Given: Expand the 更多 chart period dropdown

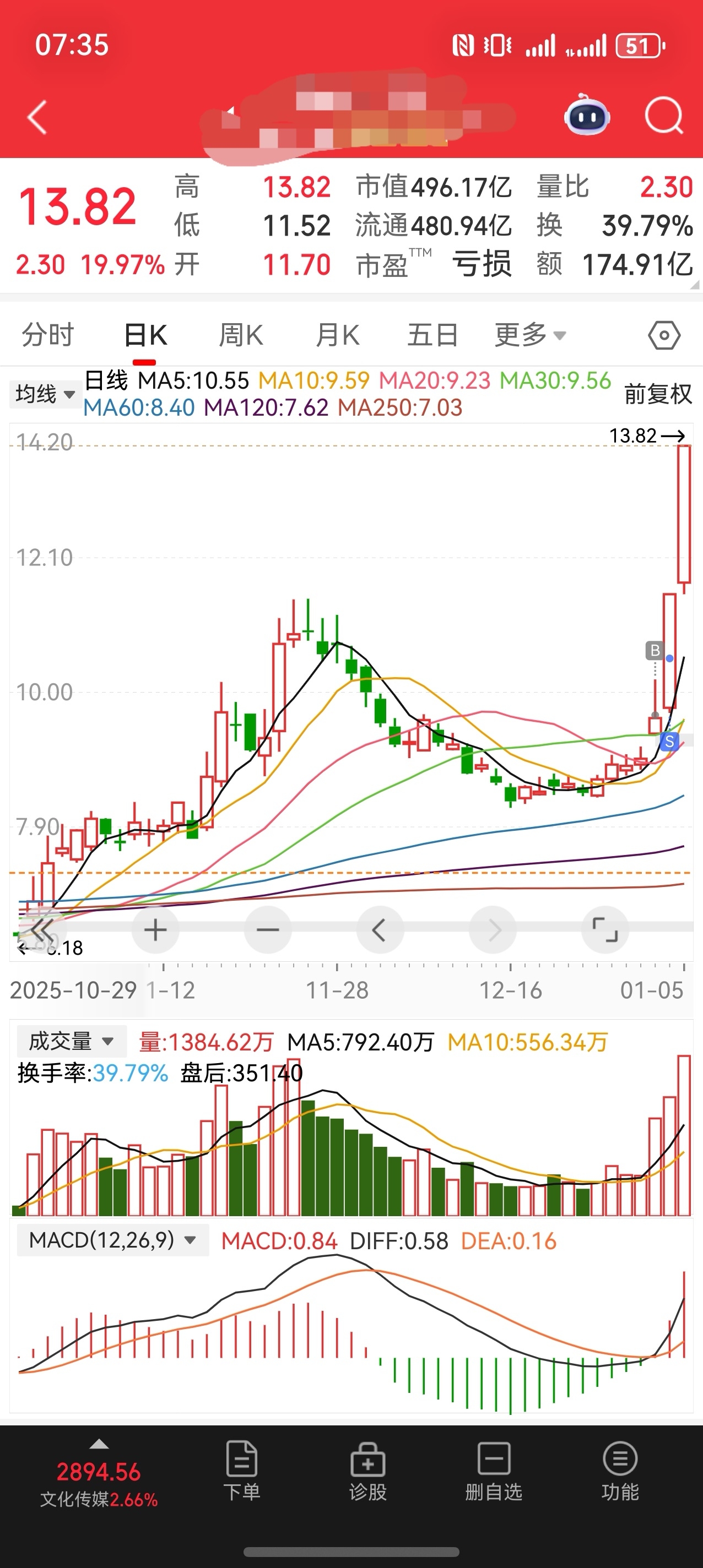Looking at the screenshot, I should pos(529,335).
